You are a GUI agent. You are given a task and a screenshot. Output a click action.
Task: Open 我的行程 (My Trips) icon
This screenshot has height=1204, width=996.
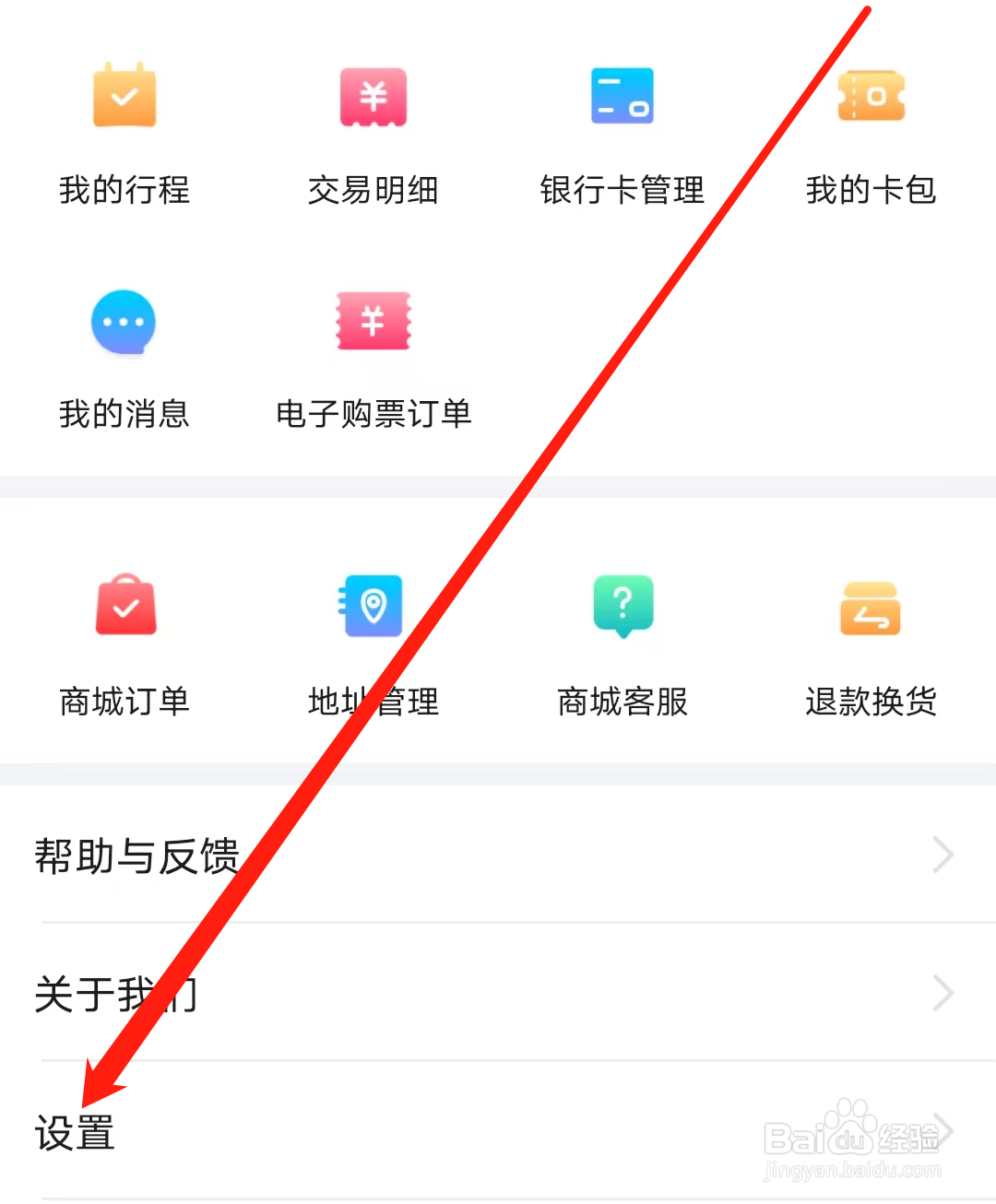[x=125, y=95]
